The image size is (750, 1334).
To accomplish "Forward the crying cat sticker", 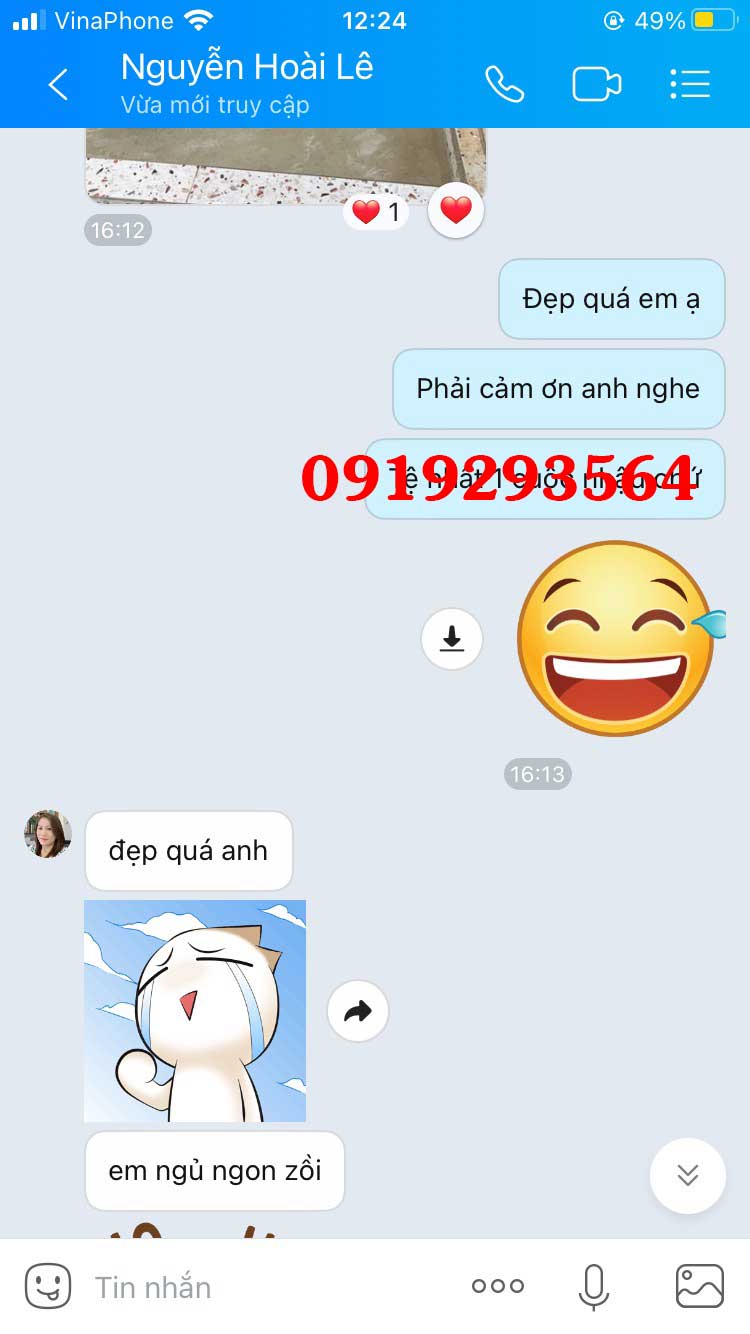I will click(358, 1012).
